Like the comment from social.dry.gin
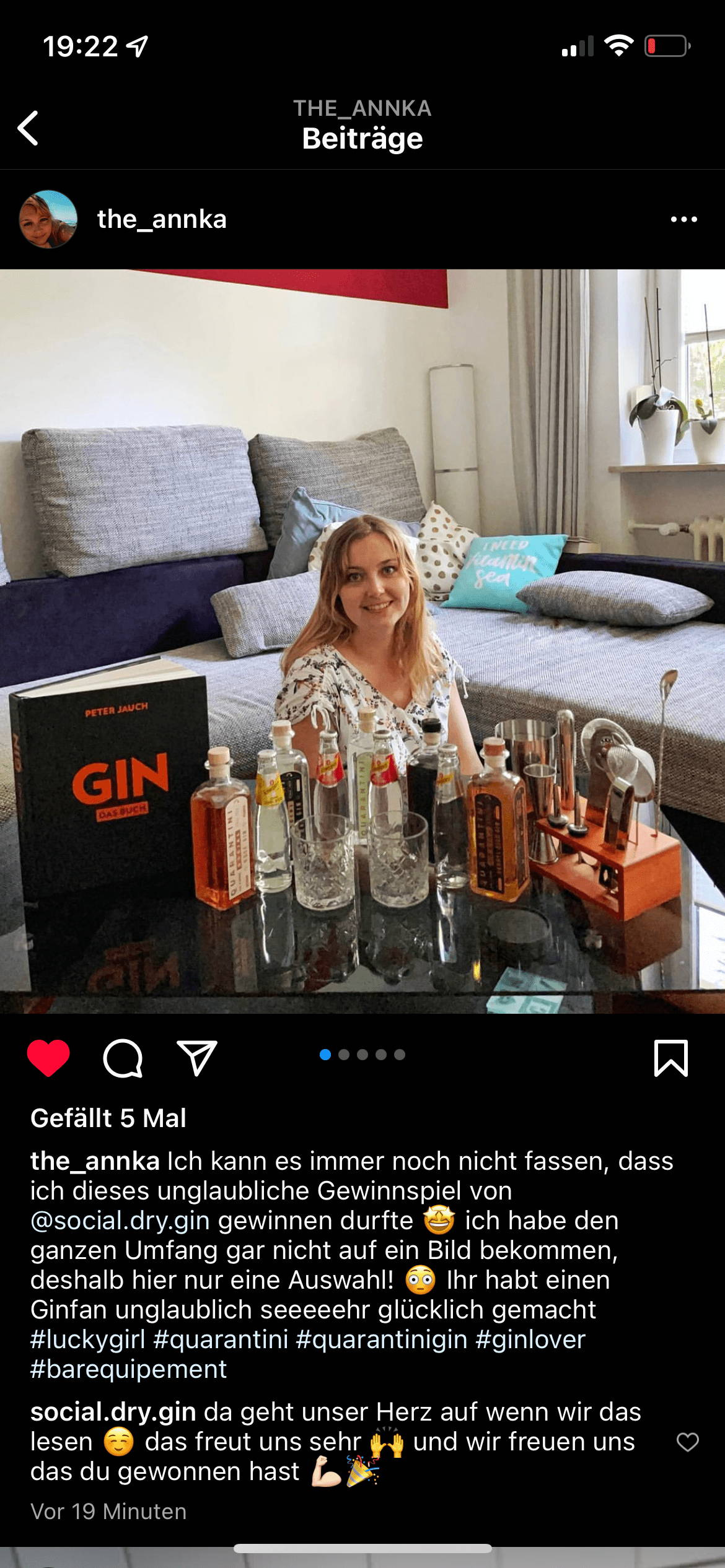 coord(687,1442)
